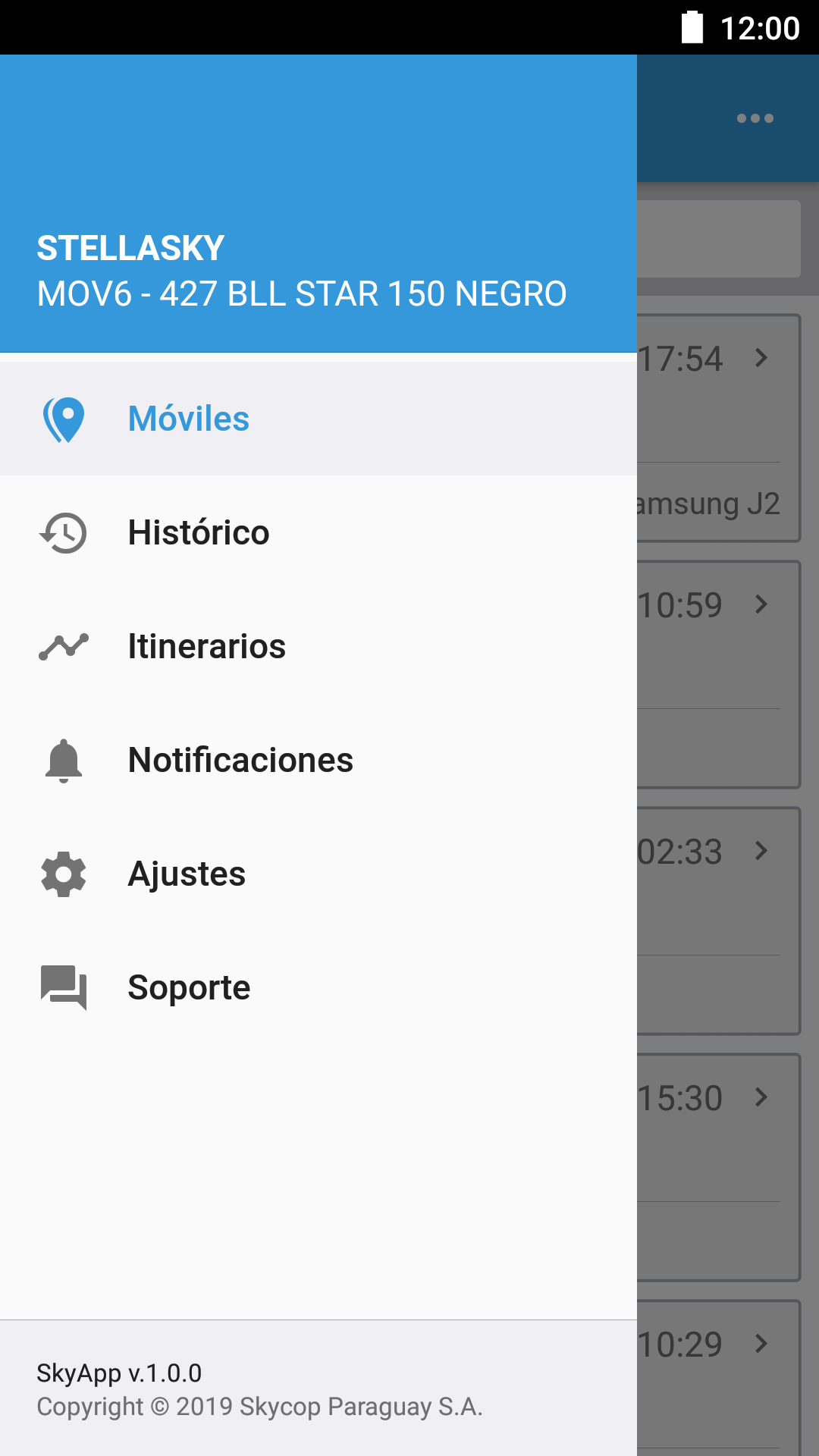The width and height of the screenshot is (819, 1456).
Task: Tap Soporte for support chat
Action: click(318, 987)
